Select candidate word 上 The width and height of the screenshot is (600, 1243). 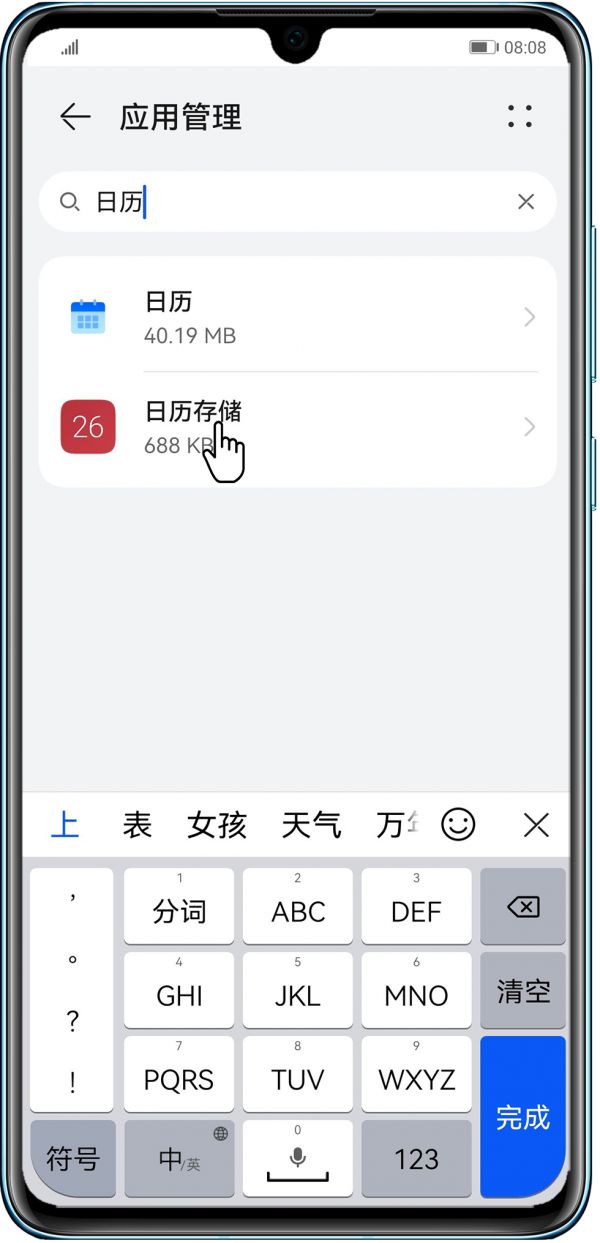click(x=65, y=825)
